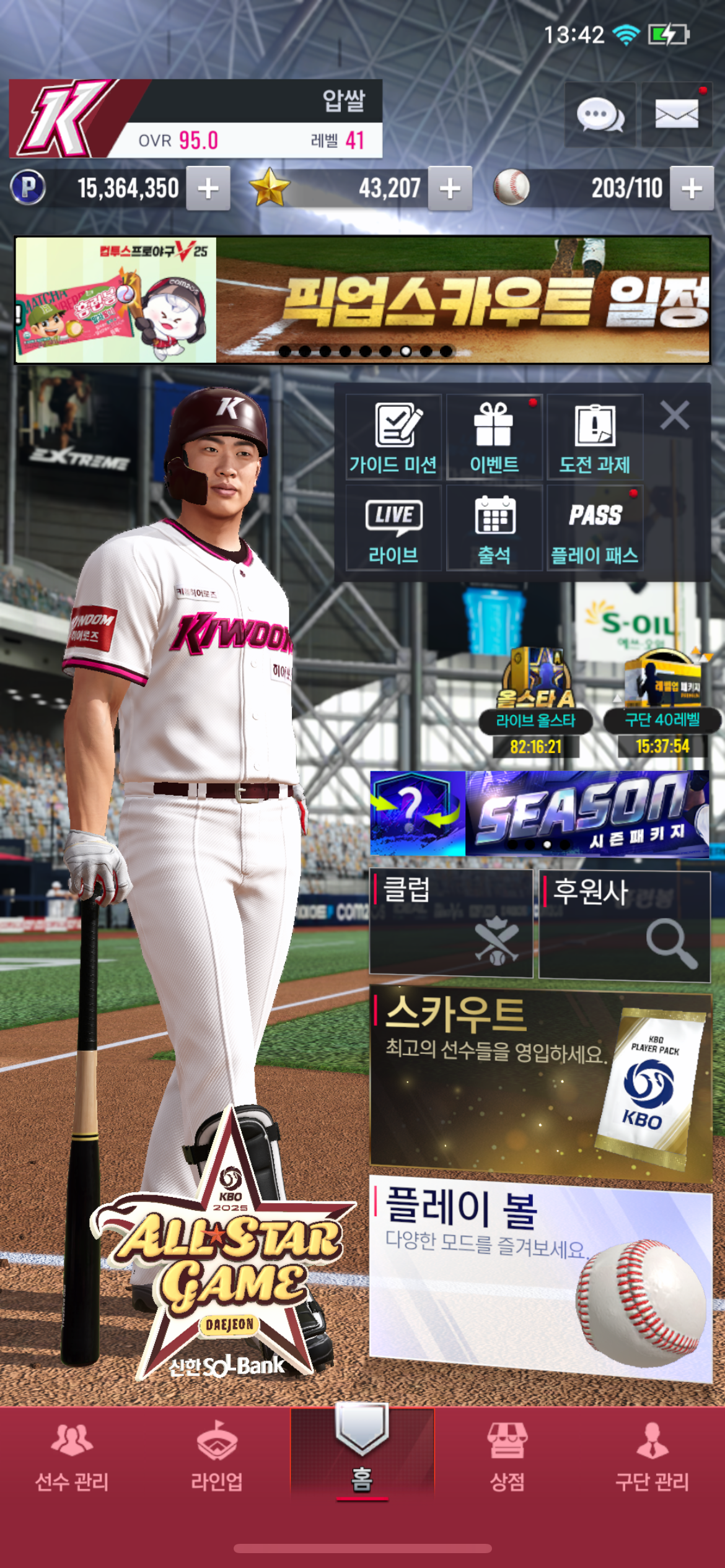
Task: Open the 클럽 card
Action: 450,923
